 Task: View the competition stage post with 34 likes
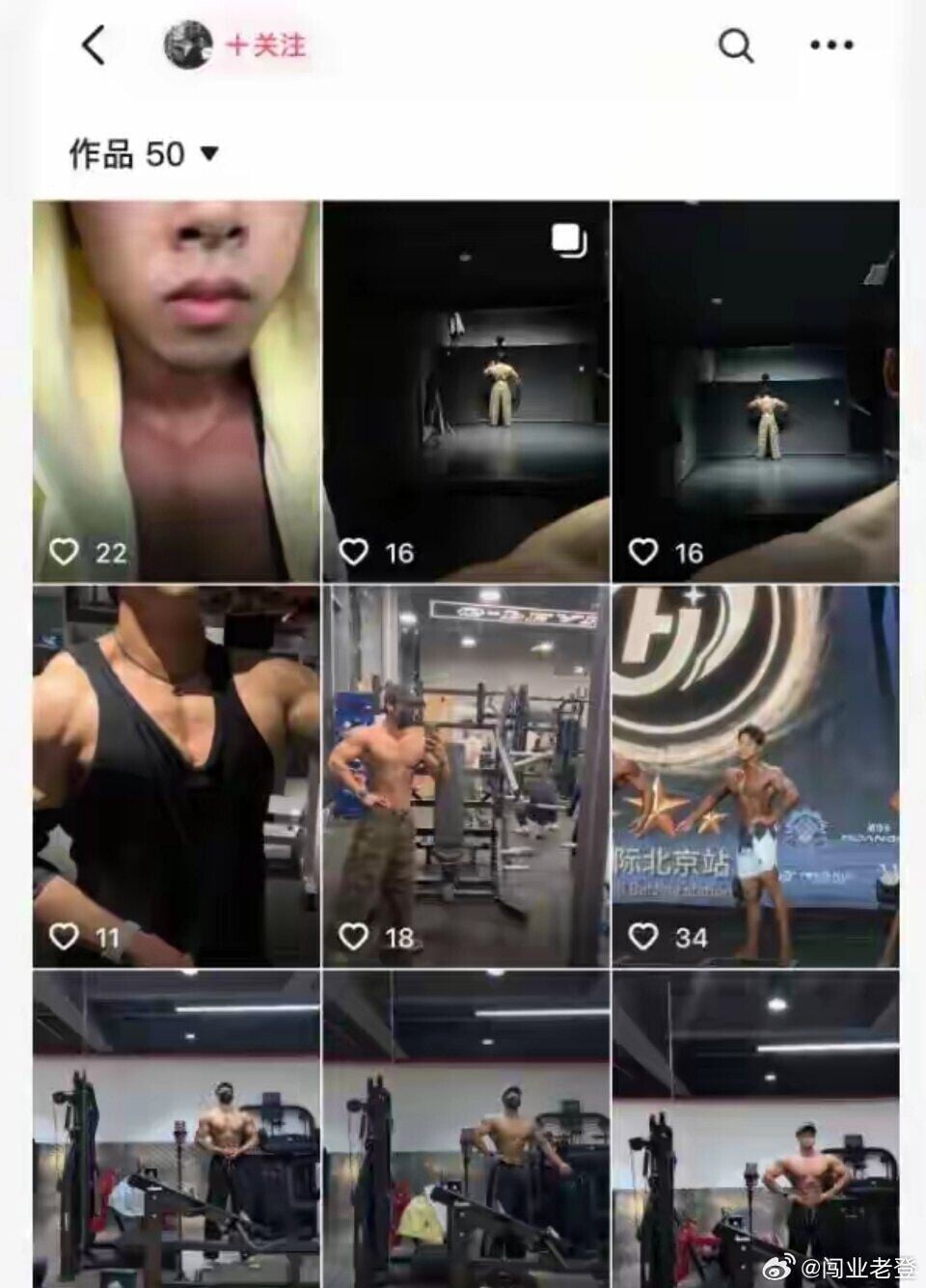coord(755,776)
